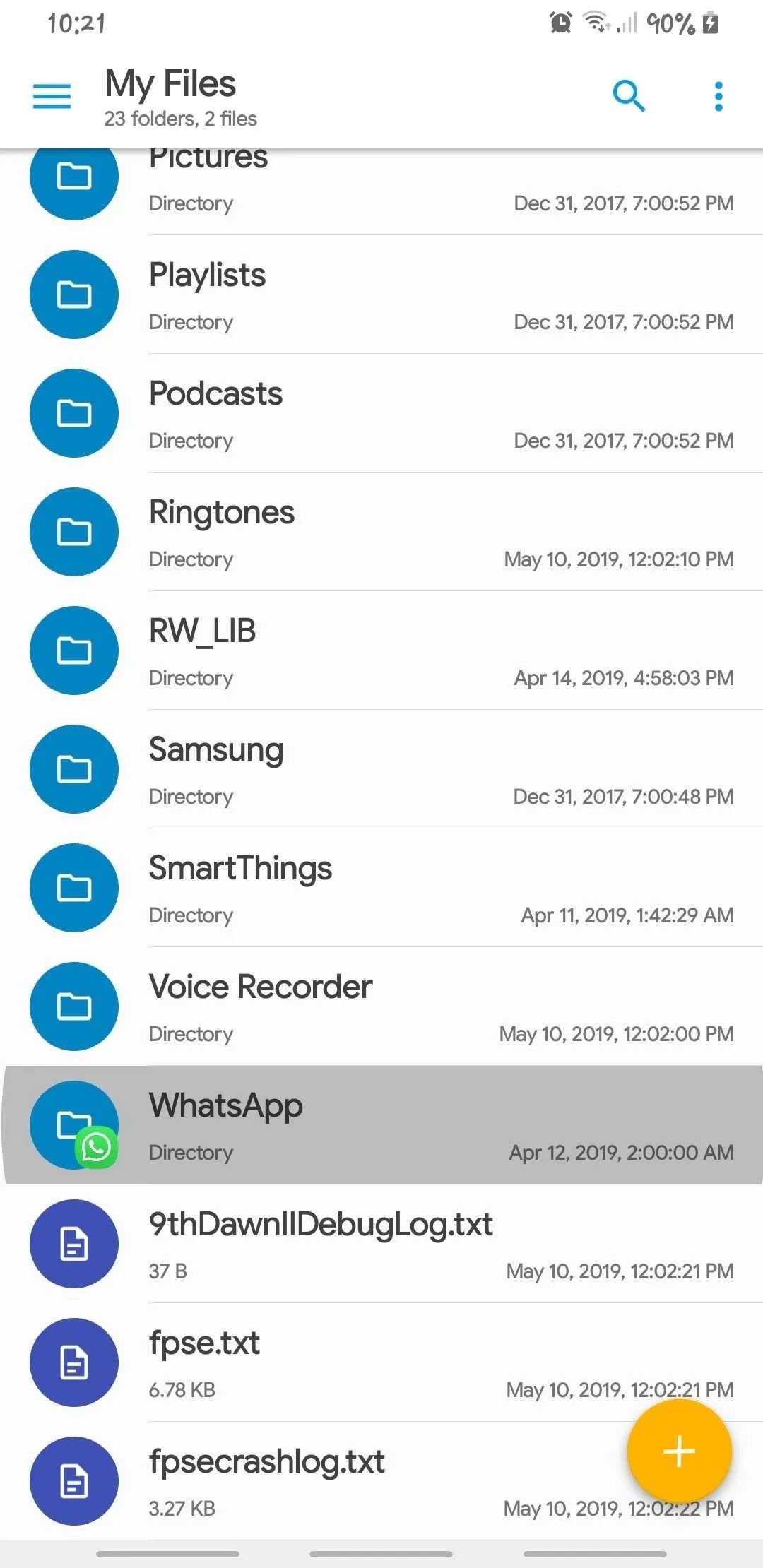763x1568 pixels.
Task: Open the Voice Recorder folder
Action: [x=381, y=1006]
